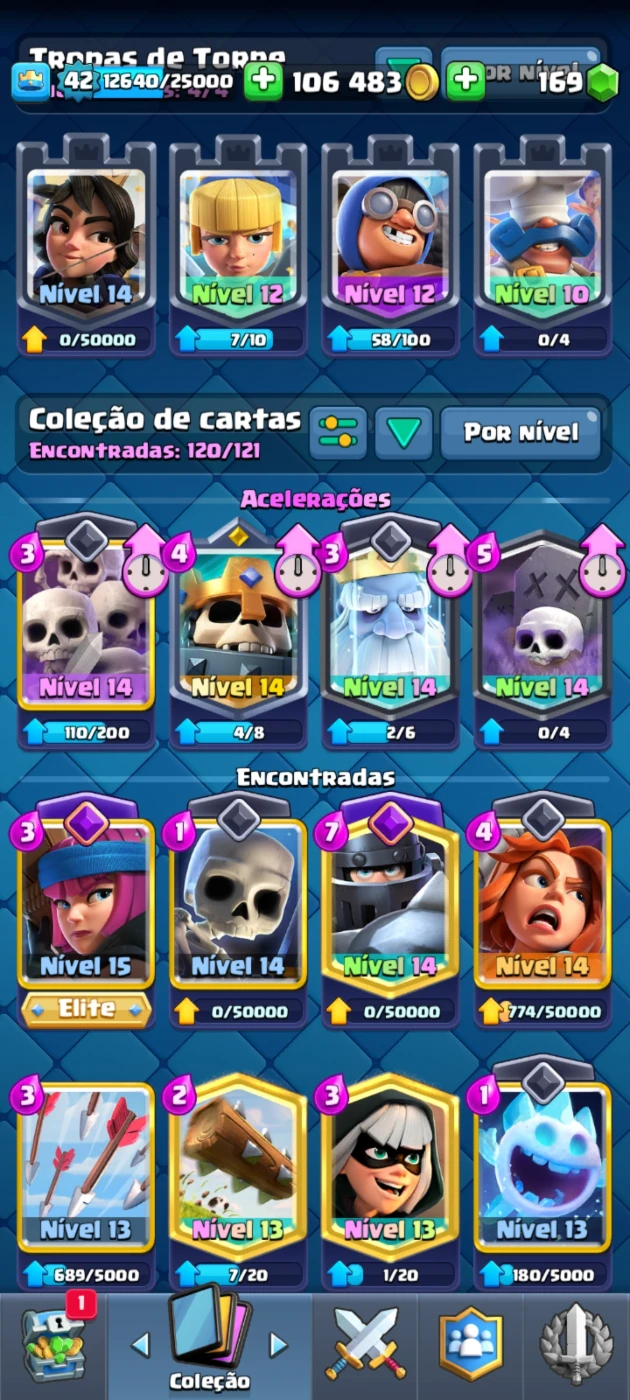Select the Graveyard card
Image resolution: width=630 pixels, height=1400 pixels.
click(542, 625)
